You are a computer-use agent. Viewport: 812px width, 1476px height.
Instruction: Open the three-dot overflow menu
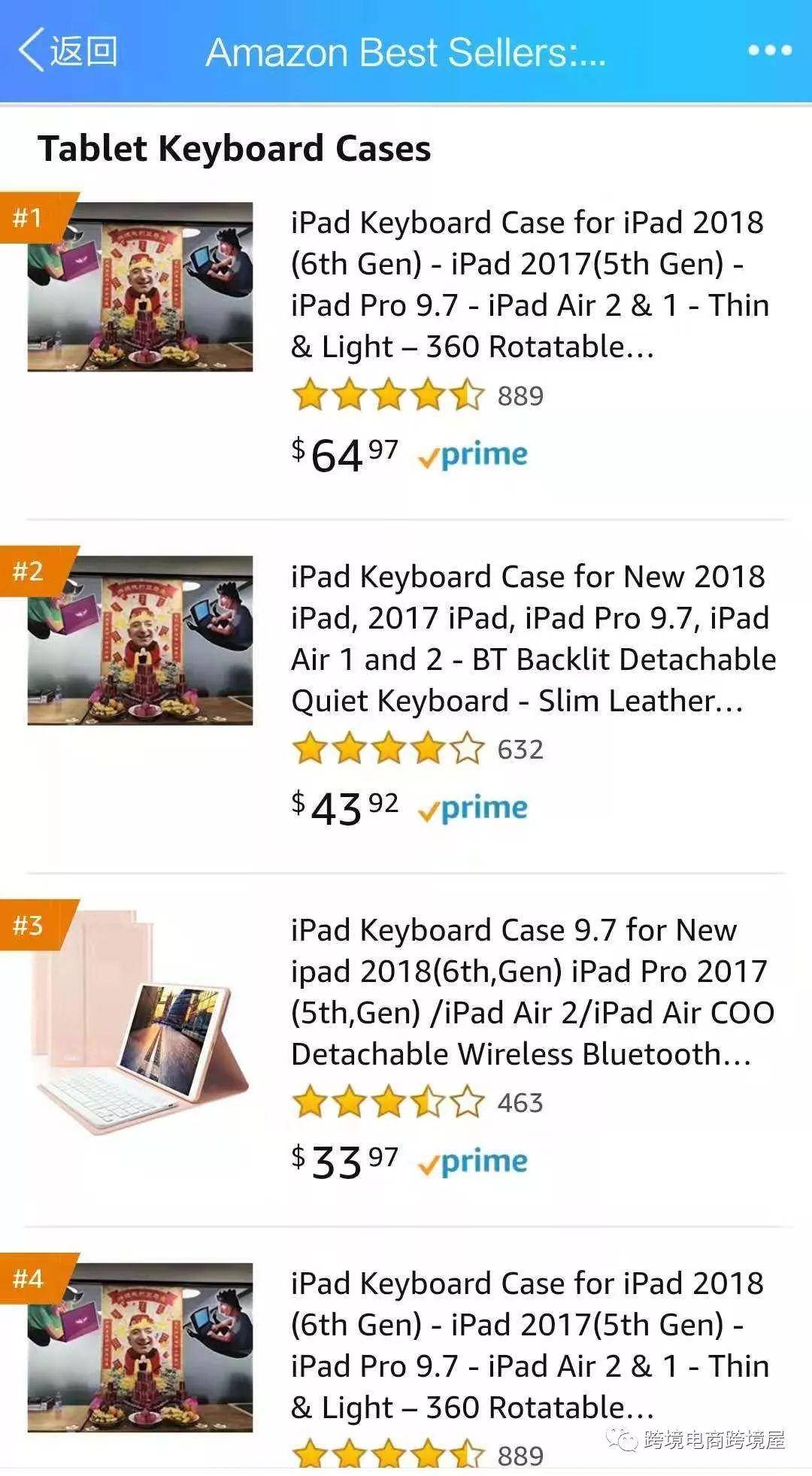click(769, 50)
